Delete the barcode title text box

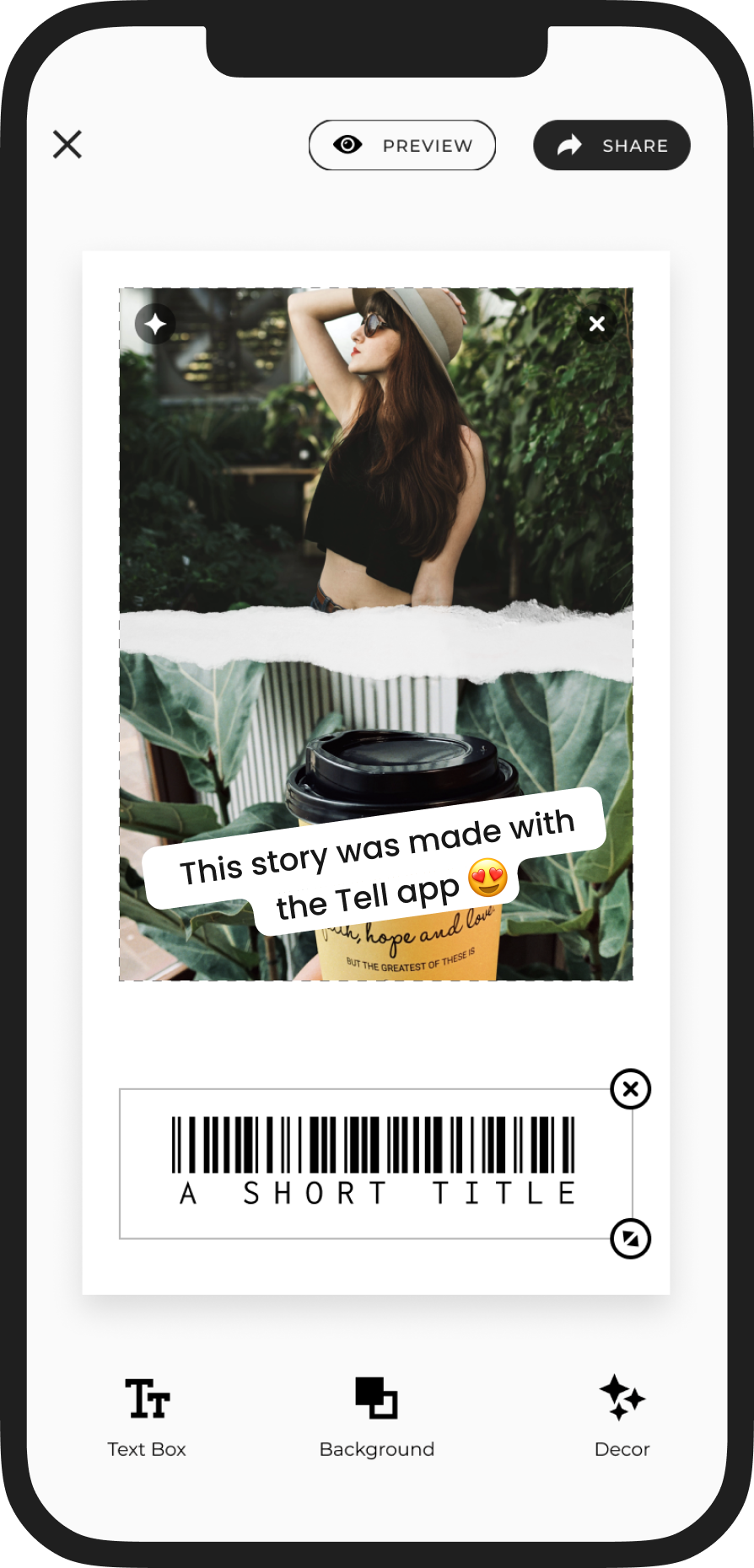coord(630,1089)
